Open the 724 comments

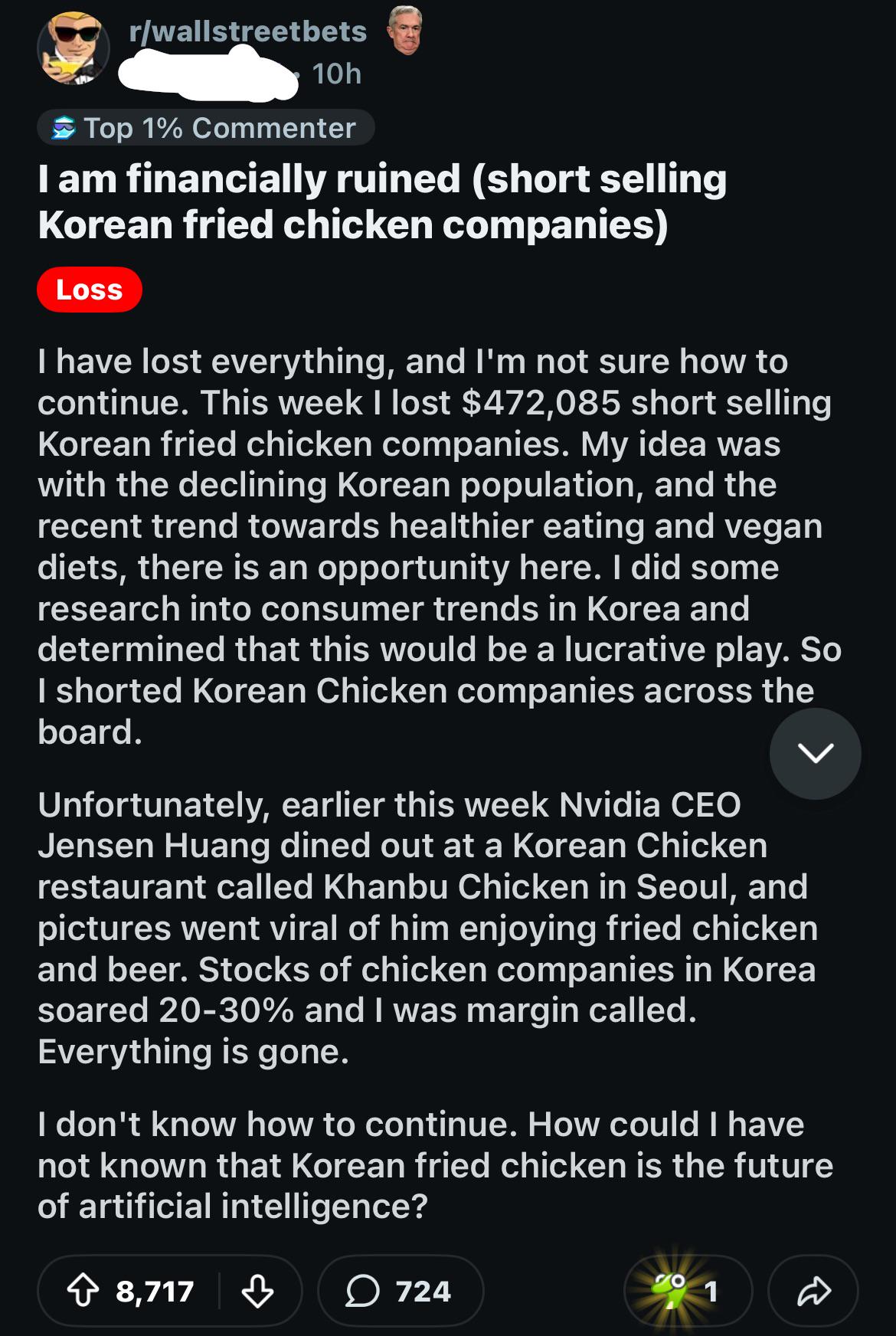[400, 1292]
